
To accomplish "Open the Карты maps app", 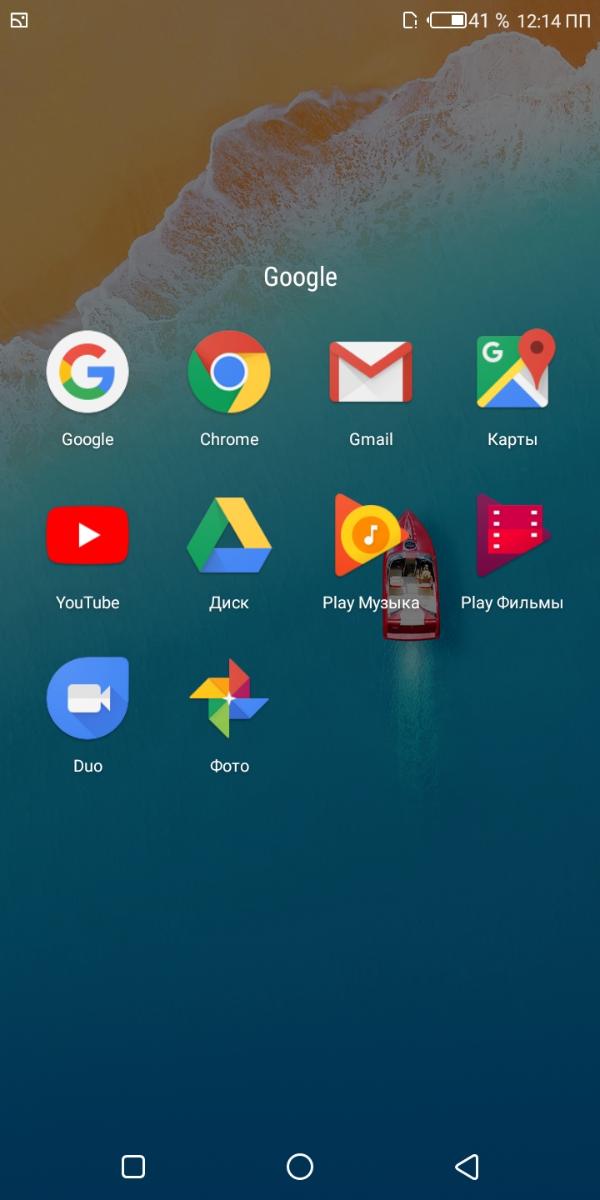I will [x=512, y=373].
